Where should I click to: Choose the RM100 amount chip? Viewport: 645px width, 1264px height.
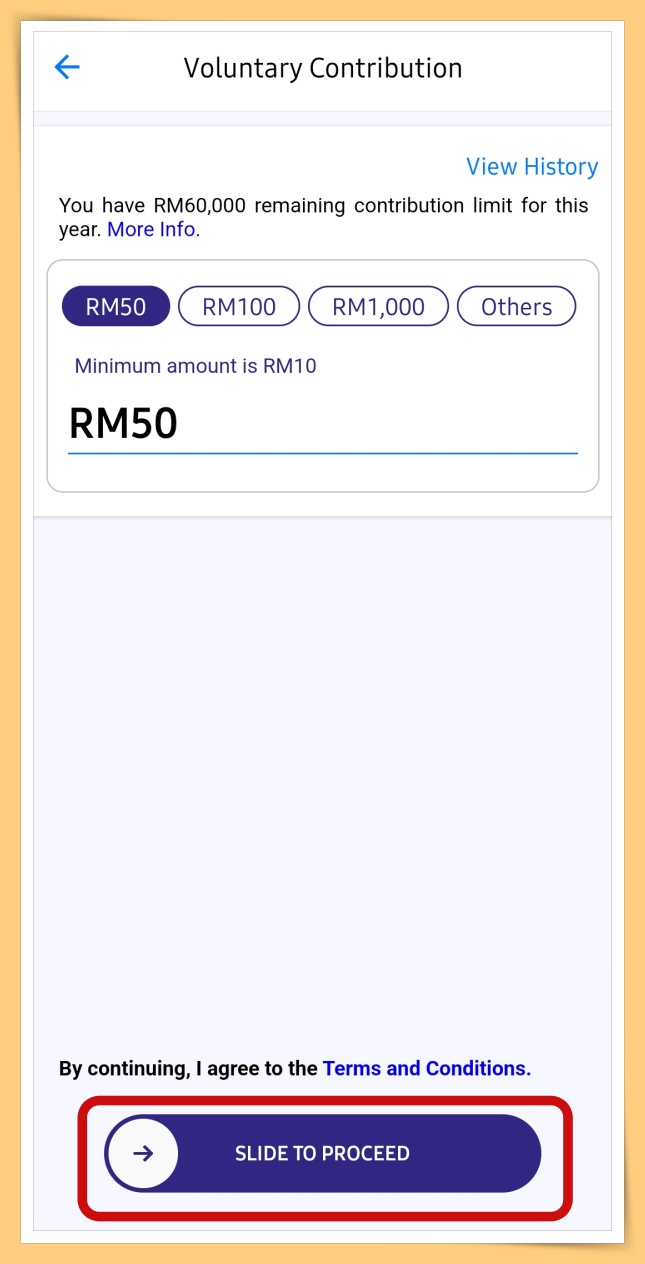click(239, 307)
